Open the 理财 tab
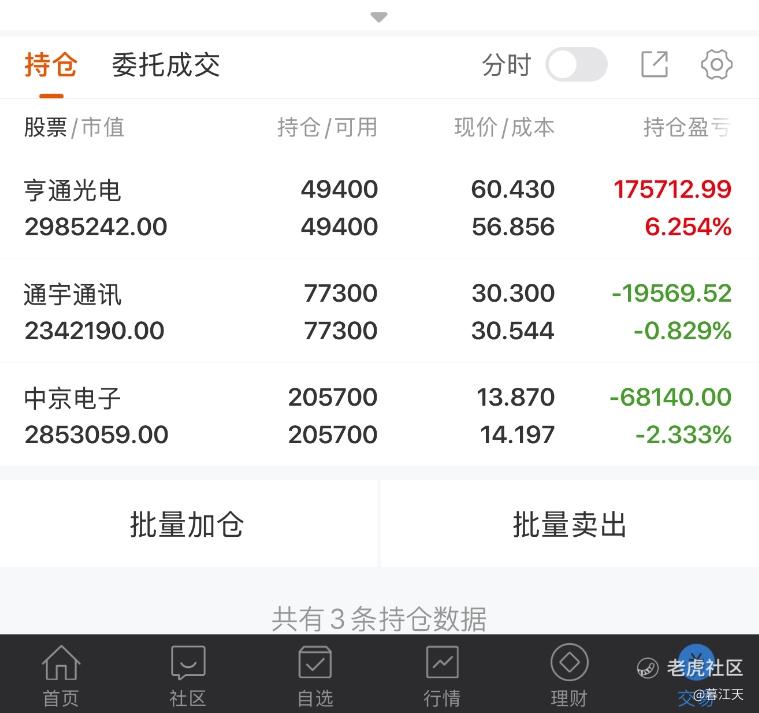Viewport: 759px width, 713px height. [x=569, y=676]
